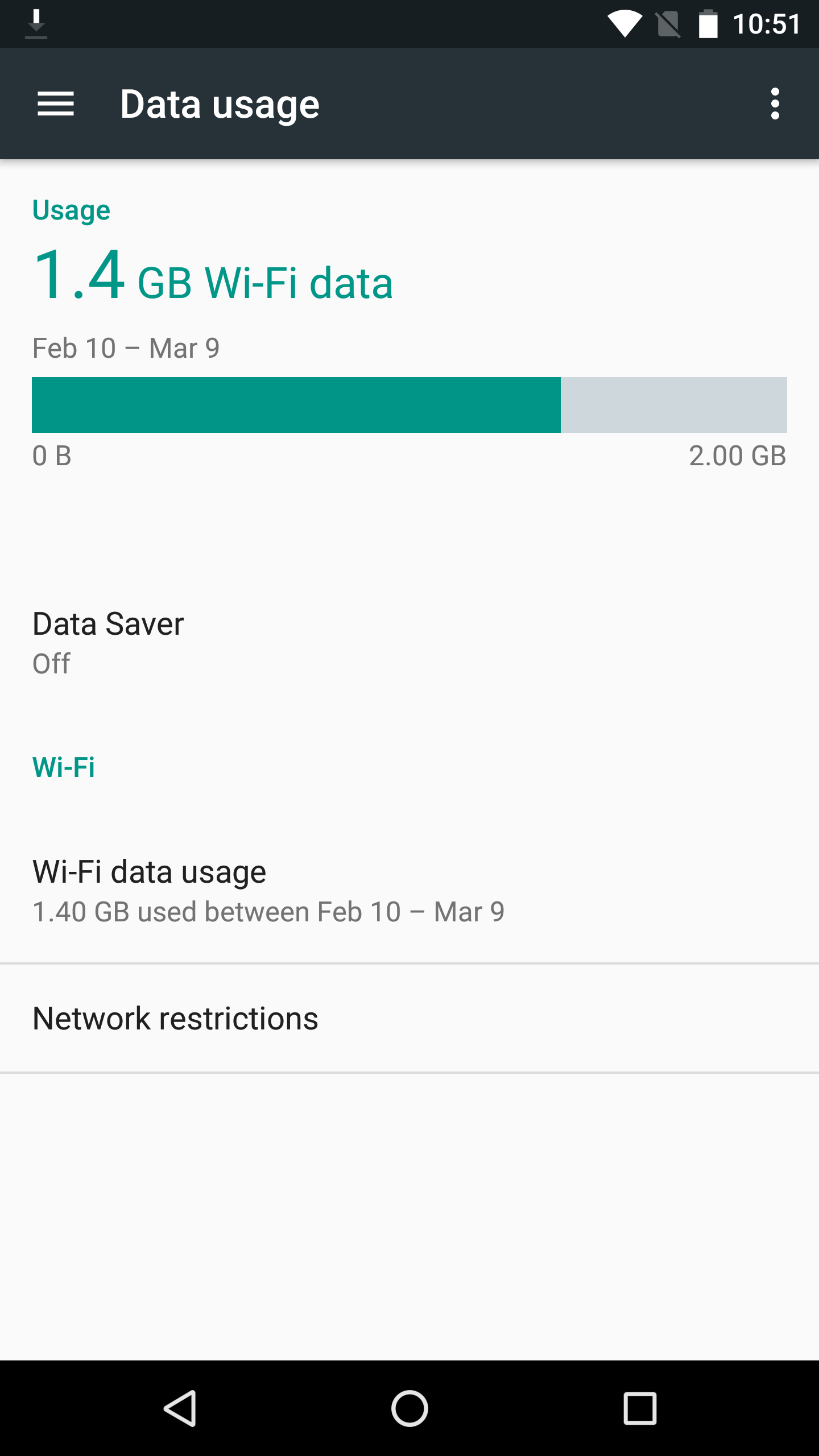819x1456 pixels.
Task: Open Network restrictions
Action: click(x=409, y=1018)
